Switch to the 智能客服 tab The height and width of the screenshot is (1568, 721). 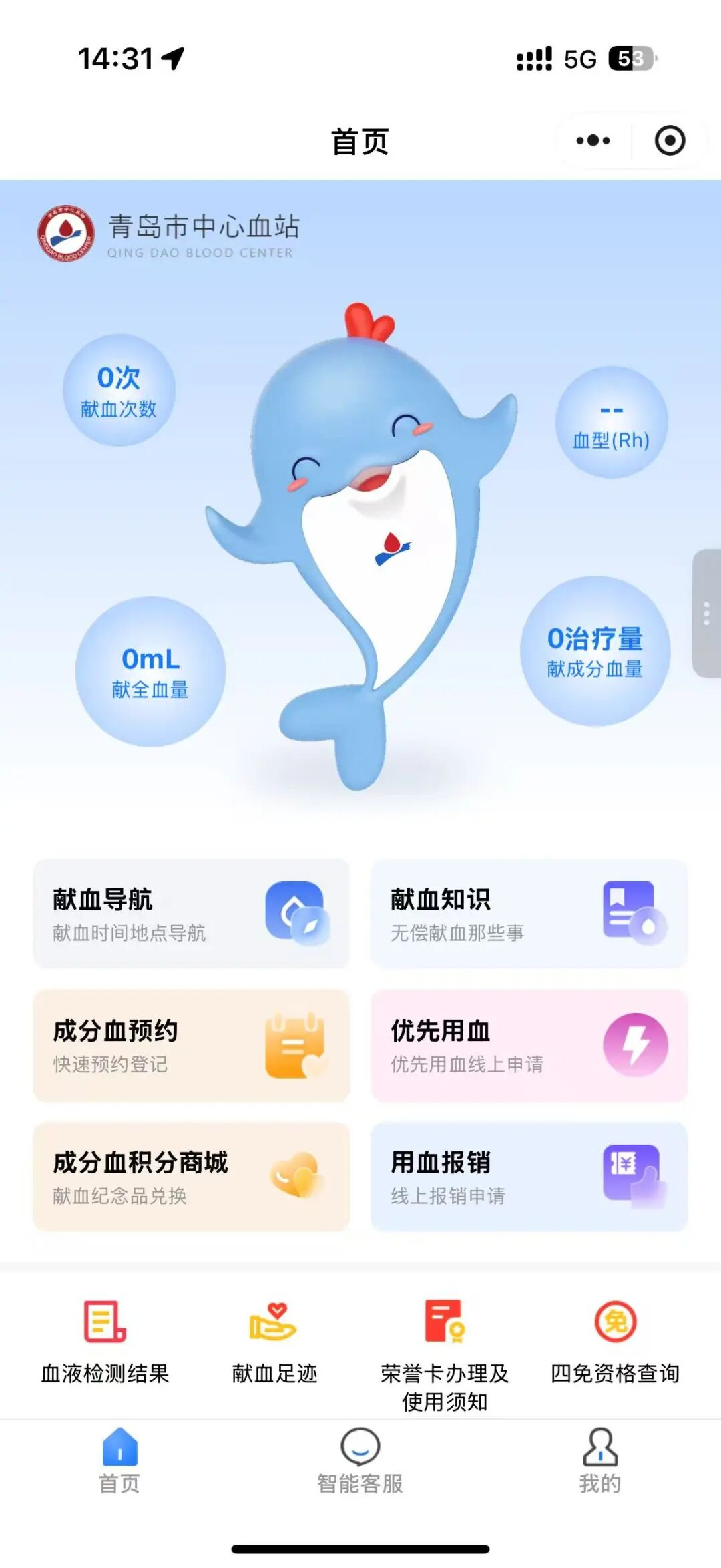click(x=360, y=1461)
